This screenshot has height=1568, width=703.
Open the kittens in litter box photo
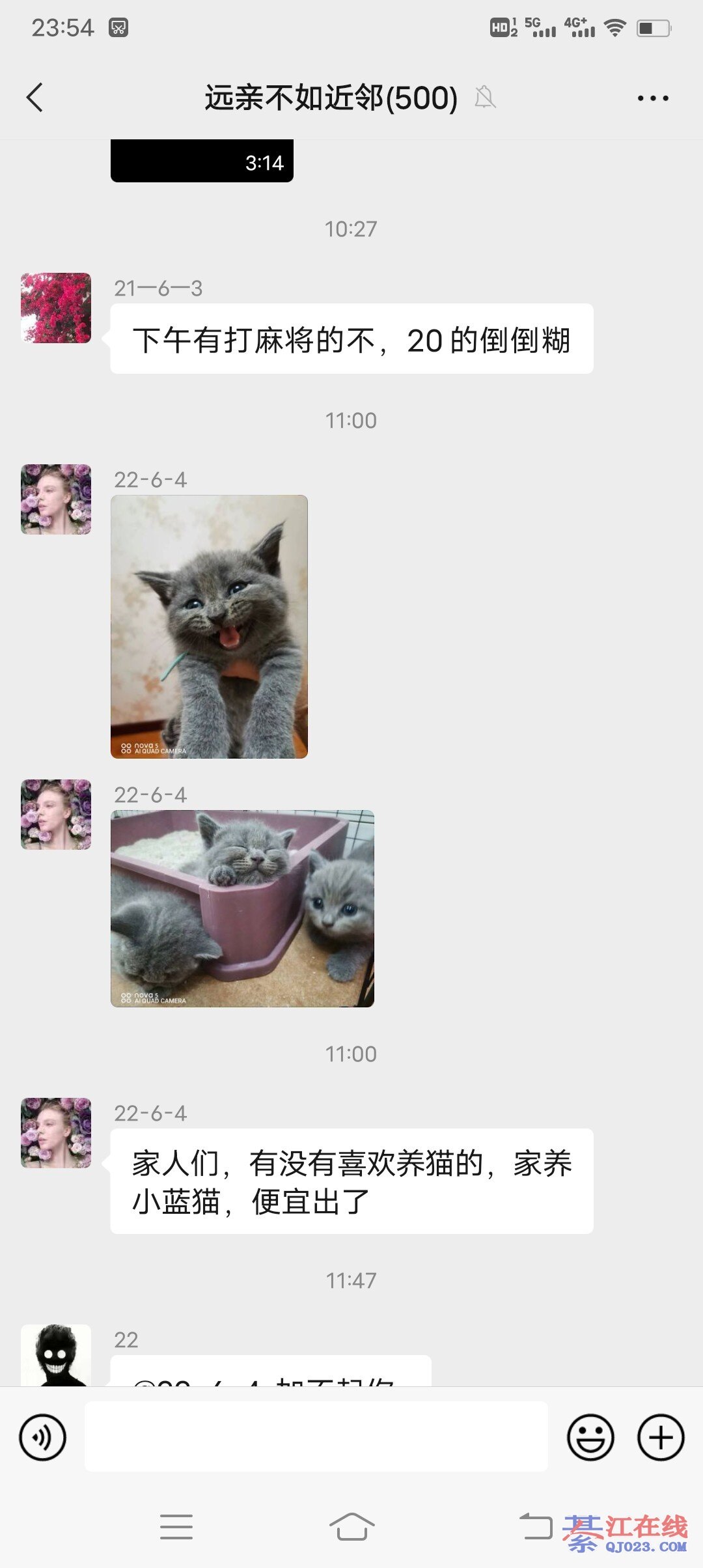(x=242, y=908)
